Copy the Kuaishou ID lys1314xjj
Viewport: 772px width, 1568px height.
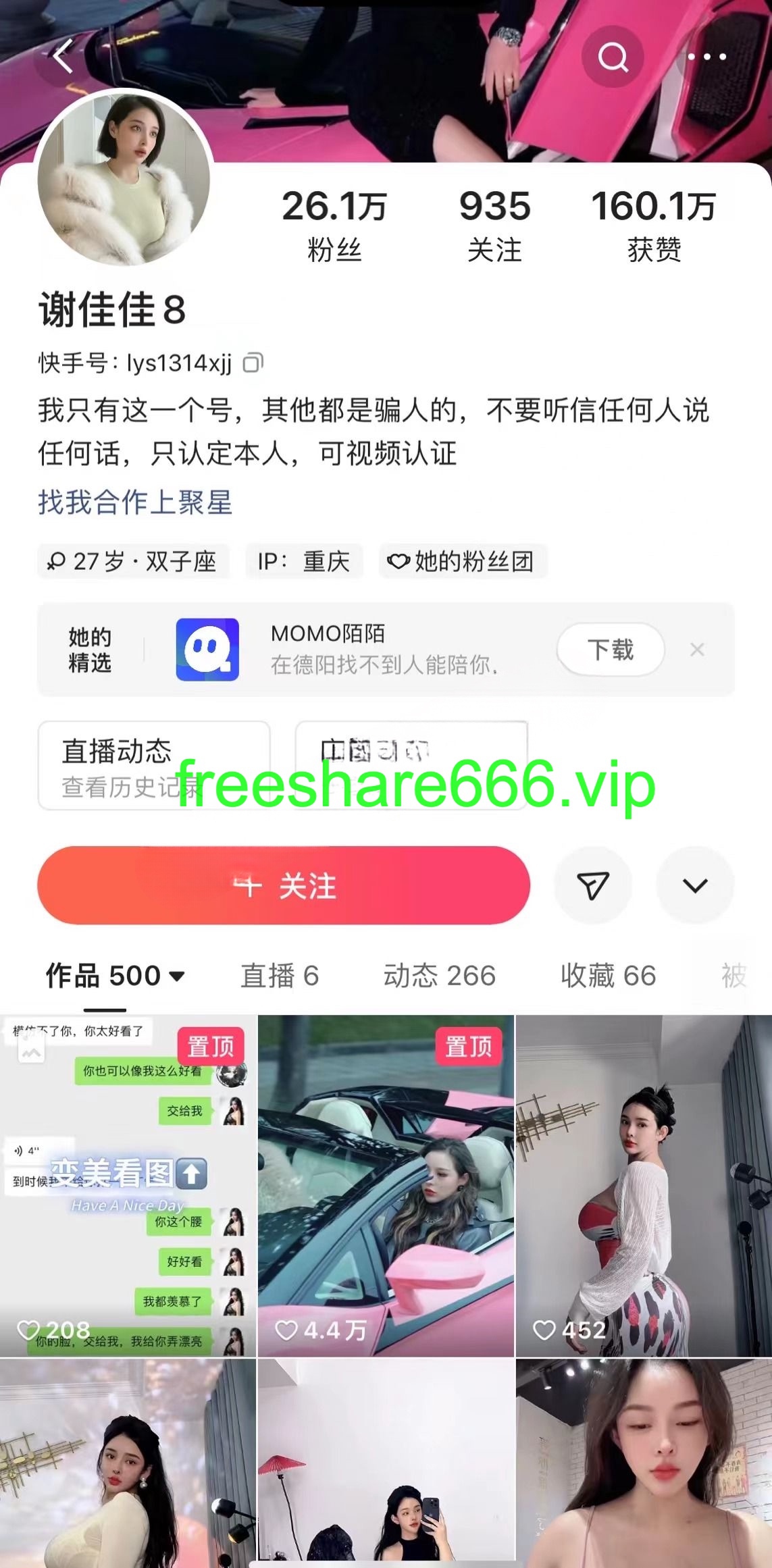(253, 363)
